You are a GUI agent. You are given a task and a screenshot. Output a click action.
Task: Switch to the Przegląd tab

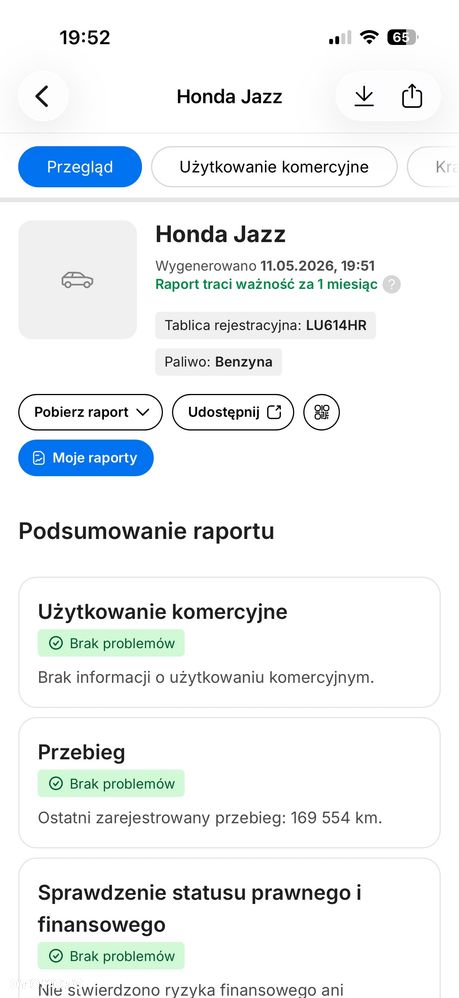[80, 167]
